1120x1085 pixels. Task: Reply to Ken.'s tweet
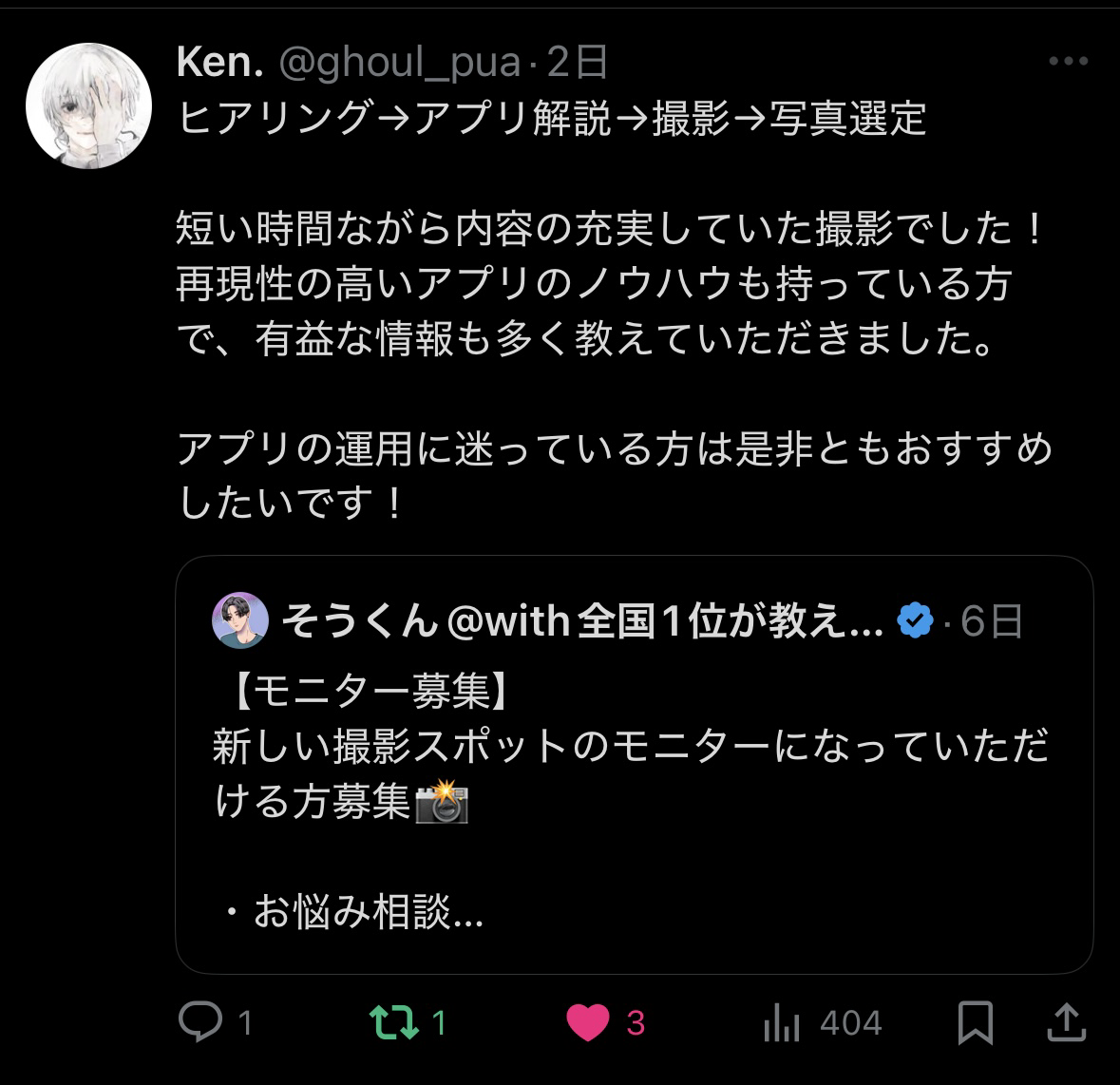pos(200,1023)
